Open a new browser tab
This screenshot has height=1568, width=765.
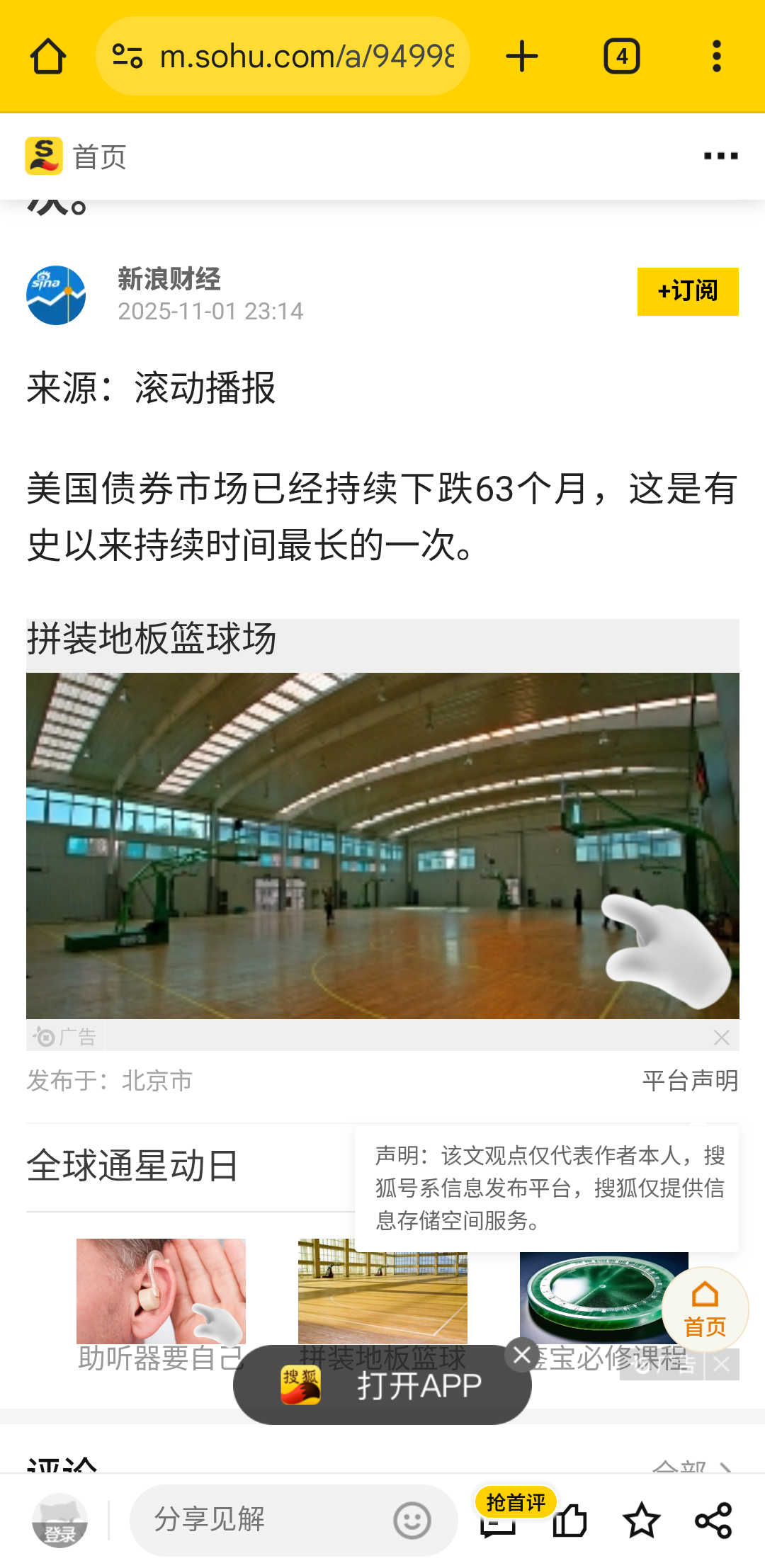522,56
